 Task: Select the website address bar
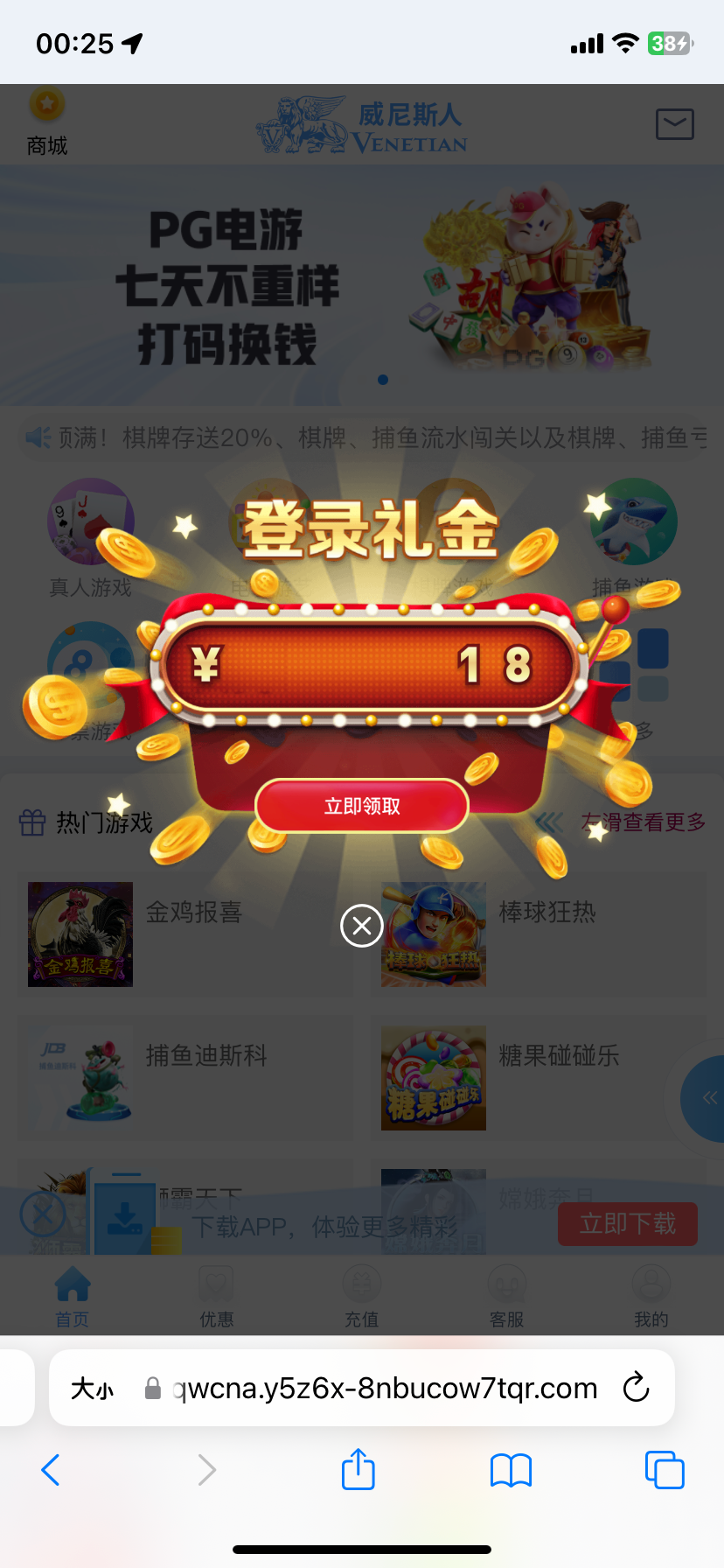coord(385,1388)
